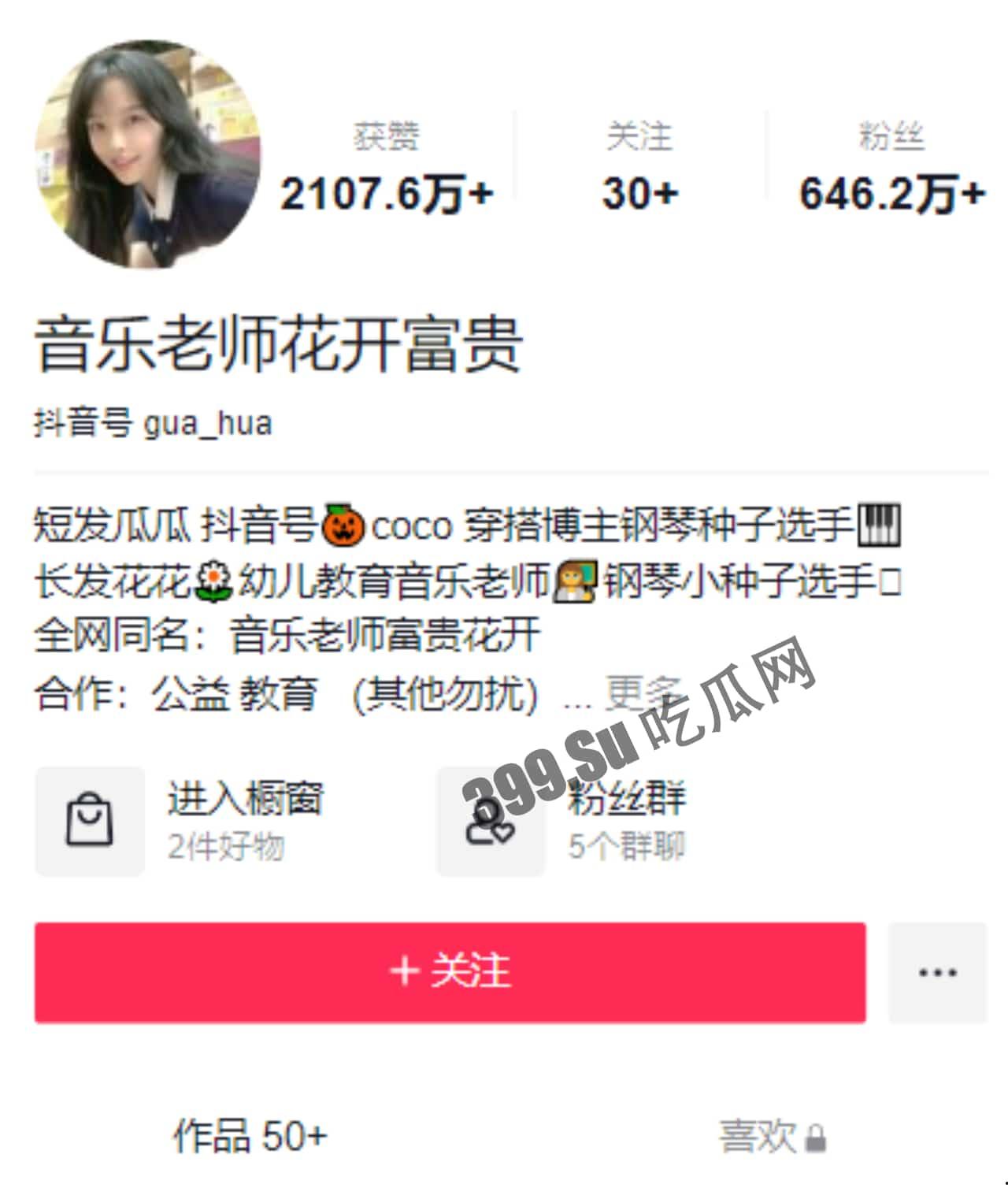Click the 关注 following count 30+
1008x1188 pixels.
[638, 191]
